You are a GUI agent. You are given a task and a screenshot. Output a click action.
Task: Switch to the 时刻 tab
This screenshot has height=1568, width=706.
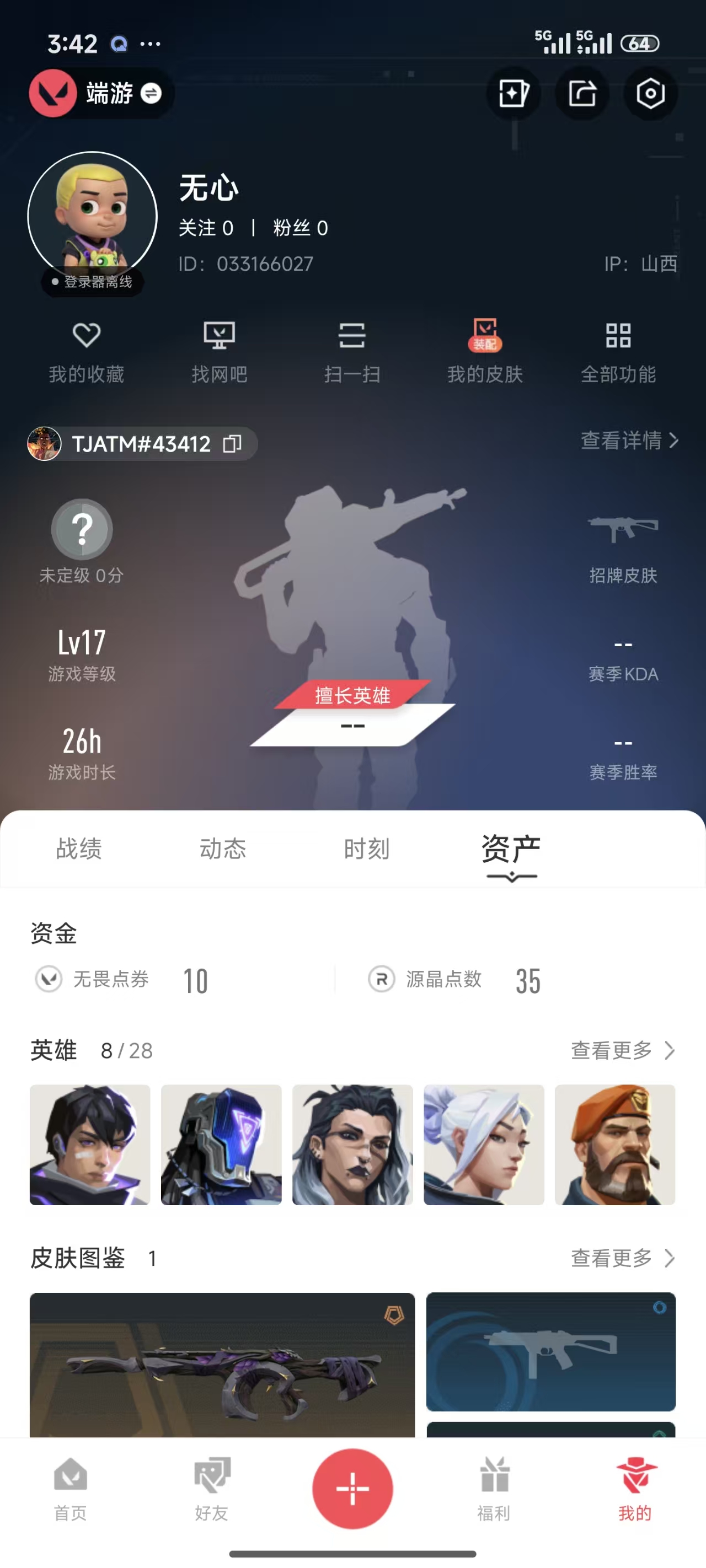pos(367,849)
